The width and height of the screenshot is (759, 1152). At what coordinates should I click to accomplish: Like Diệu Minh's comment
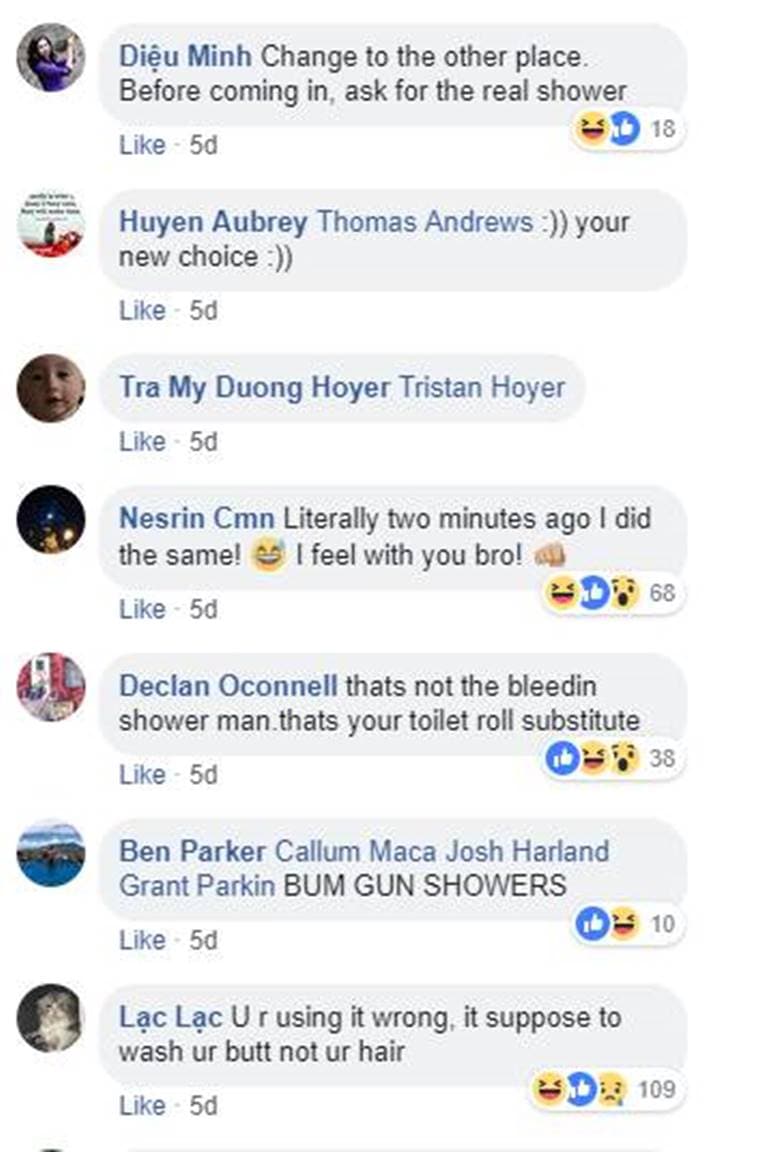[x=141, y=145]
